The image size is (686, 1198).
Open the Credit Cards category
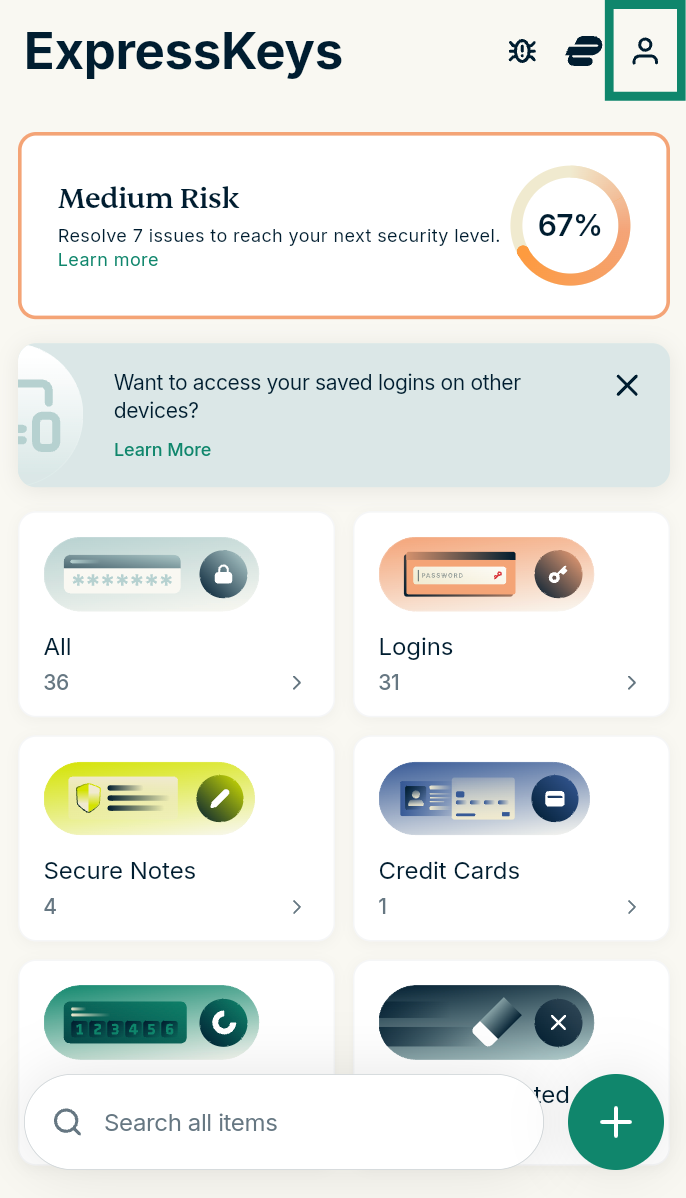tap(511, 838)
